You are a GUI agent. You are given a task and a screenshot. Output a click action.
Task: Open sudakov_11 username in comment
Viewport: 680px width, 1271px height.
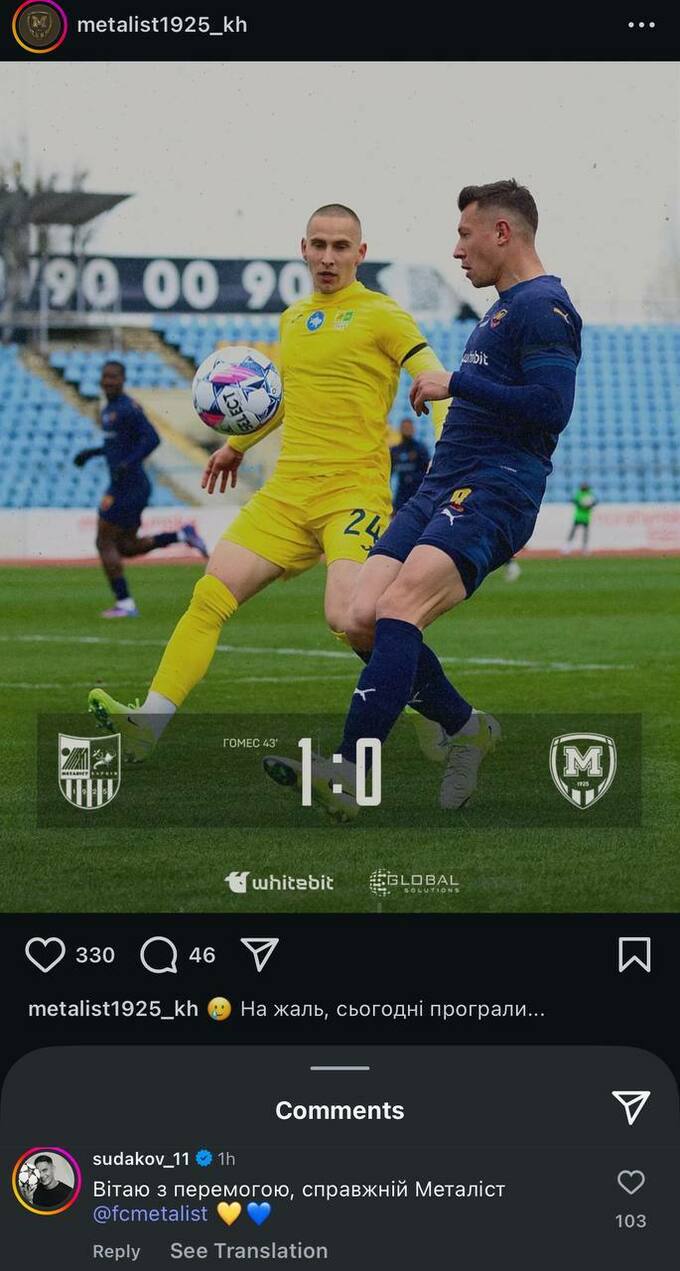tap(141, 1159)
